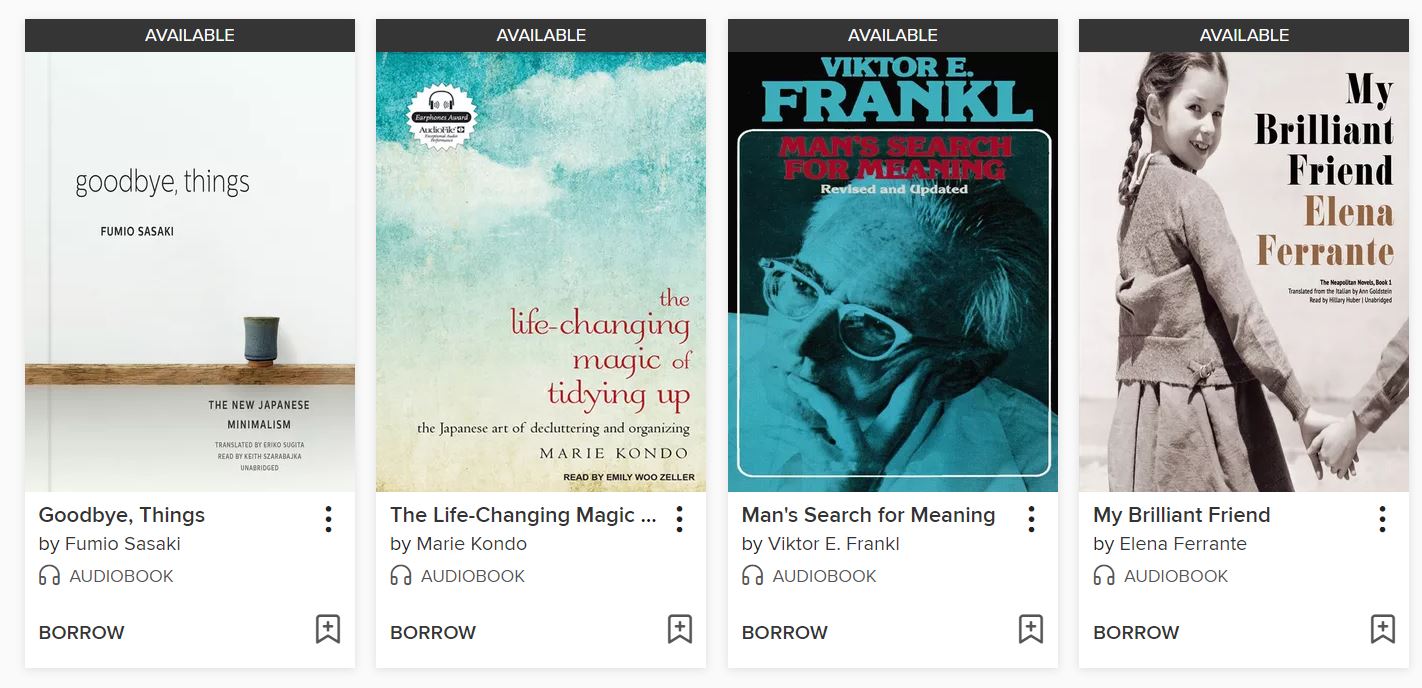
Task: View author Viktor E. Frankl's page
Action: [834, 544]
